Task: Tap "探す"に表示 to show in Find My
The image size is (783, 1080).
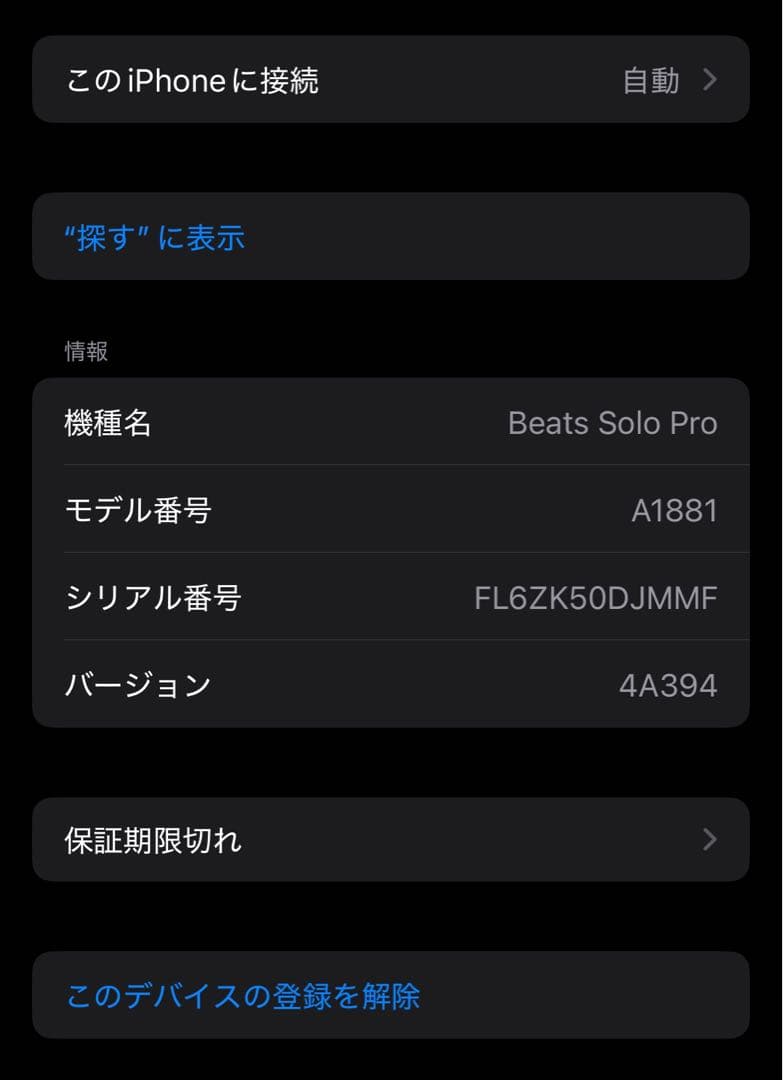Action: [155, 237]
